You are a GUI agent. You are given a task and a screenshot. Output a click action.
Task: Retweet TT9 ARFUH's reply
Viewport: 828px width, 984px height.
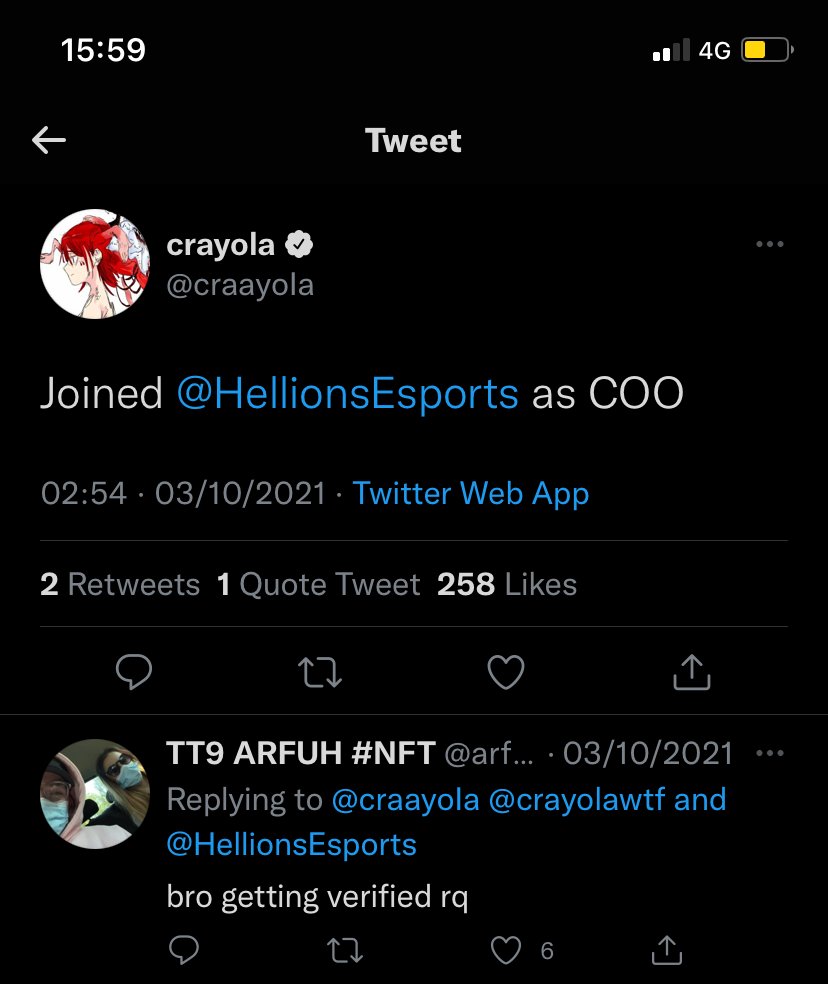345,950
